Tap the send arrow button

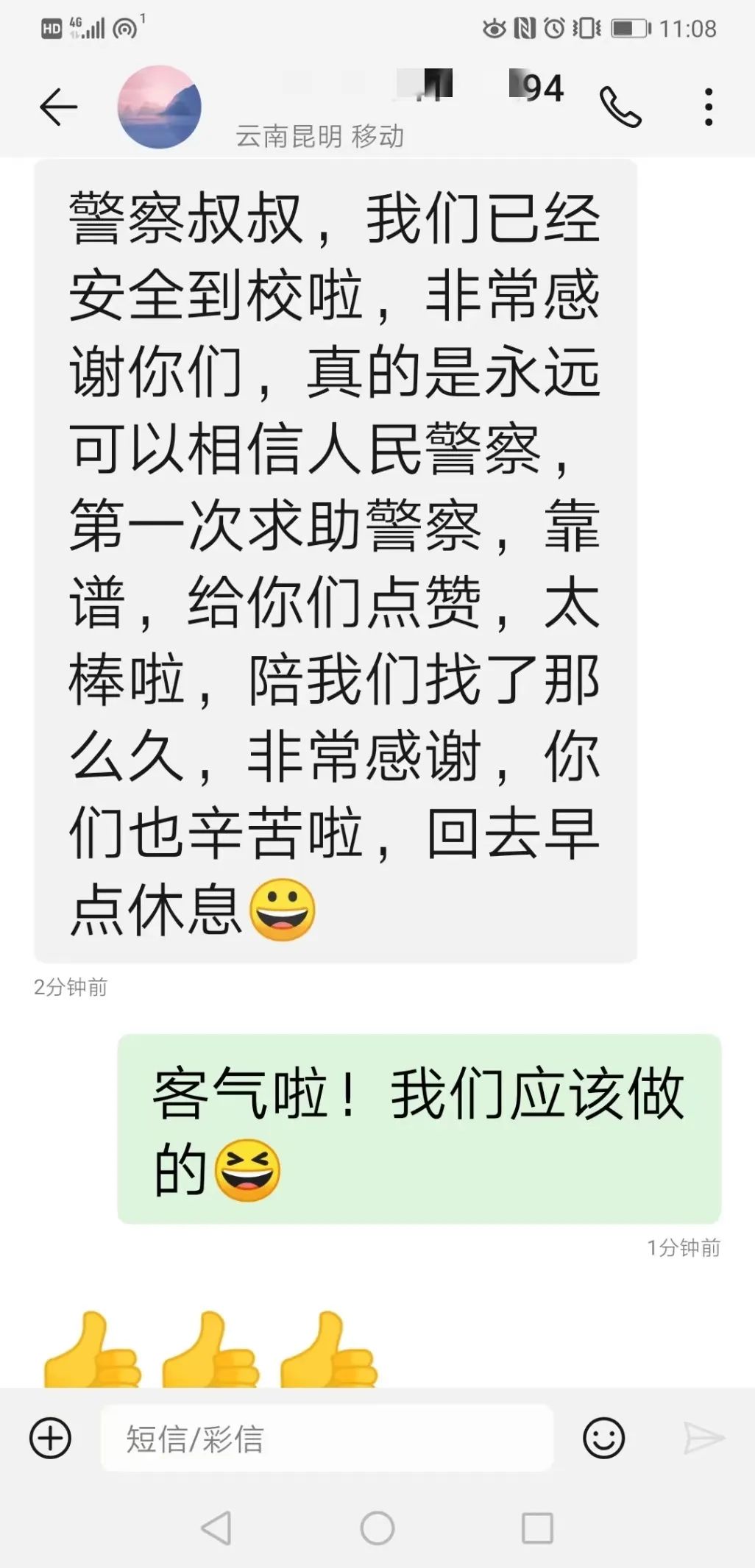coord(703,1438)
